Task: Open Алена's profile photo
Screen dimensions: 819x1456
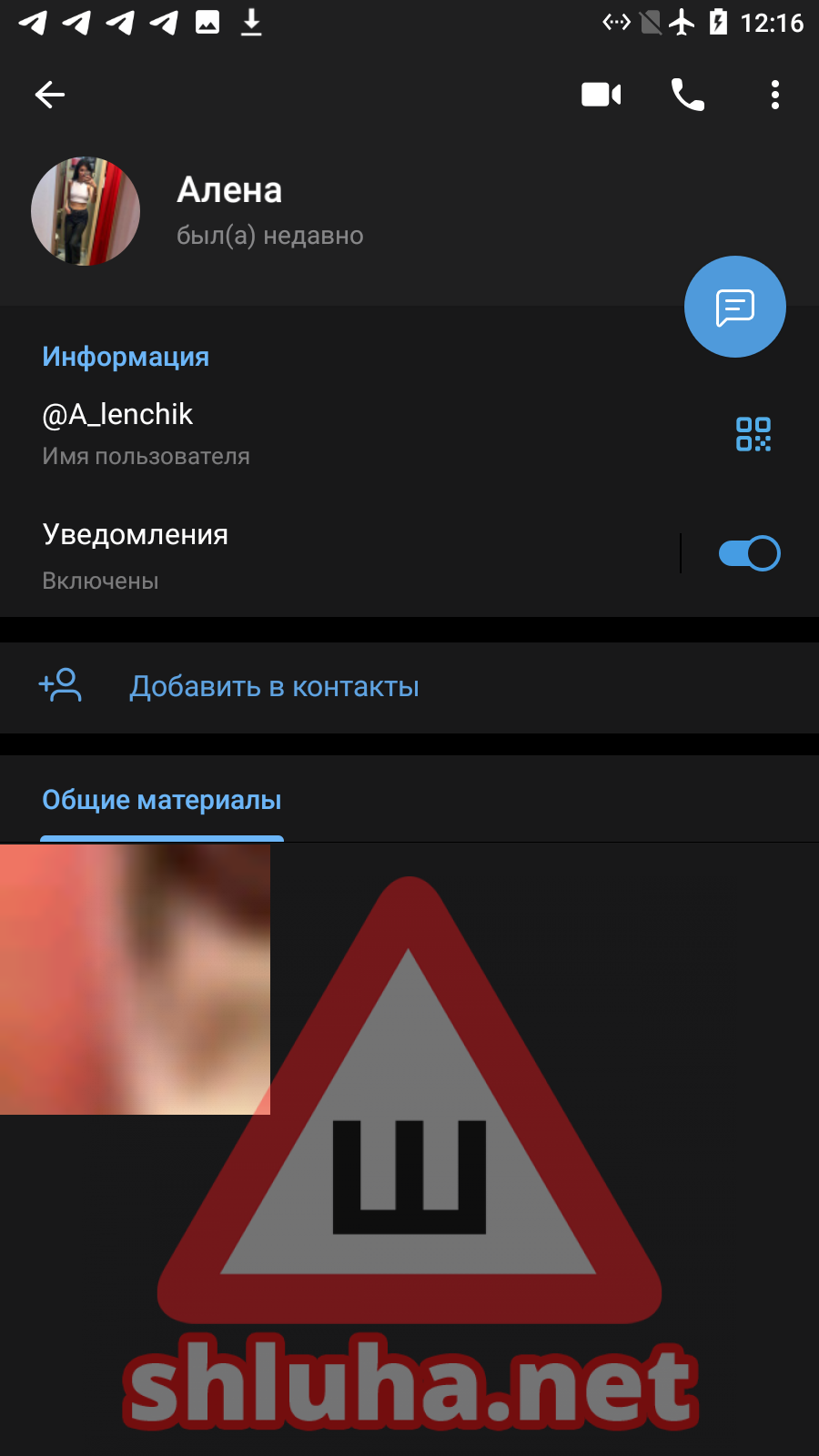Action: (x=86, y=211)
